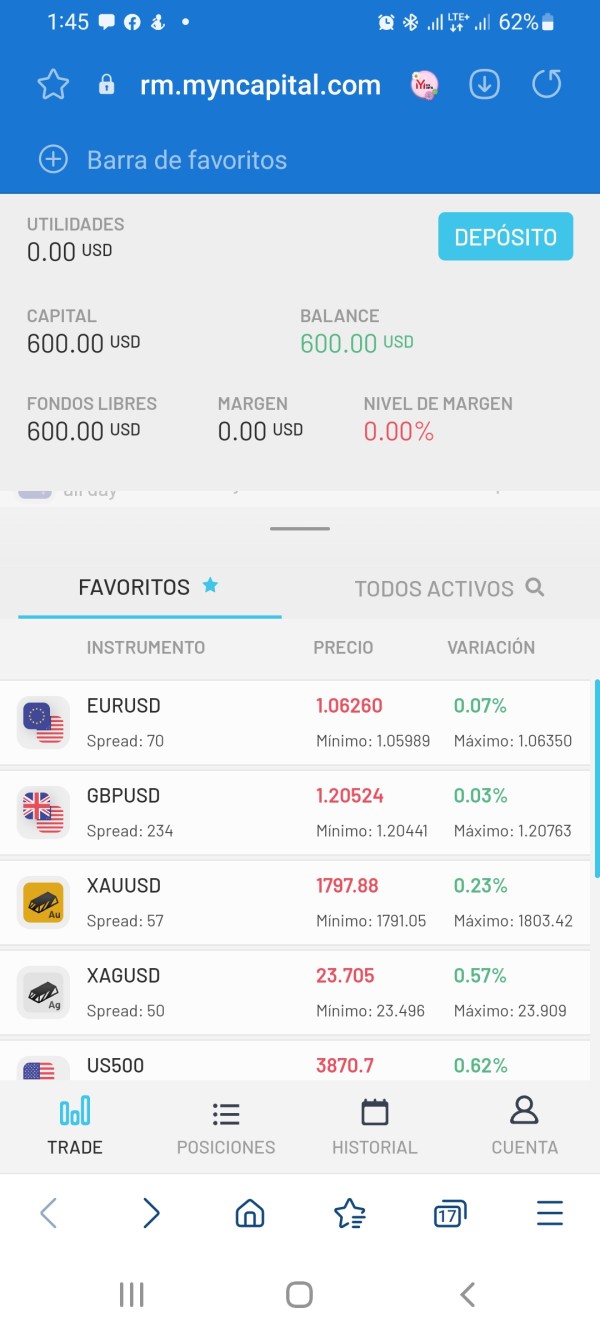Bookmark this page with the star icon

click(53, 85)
